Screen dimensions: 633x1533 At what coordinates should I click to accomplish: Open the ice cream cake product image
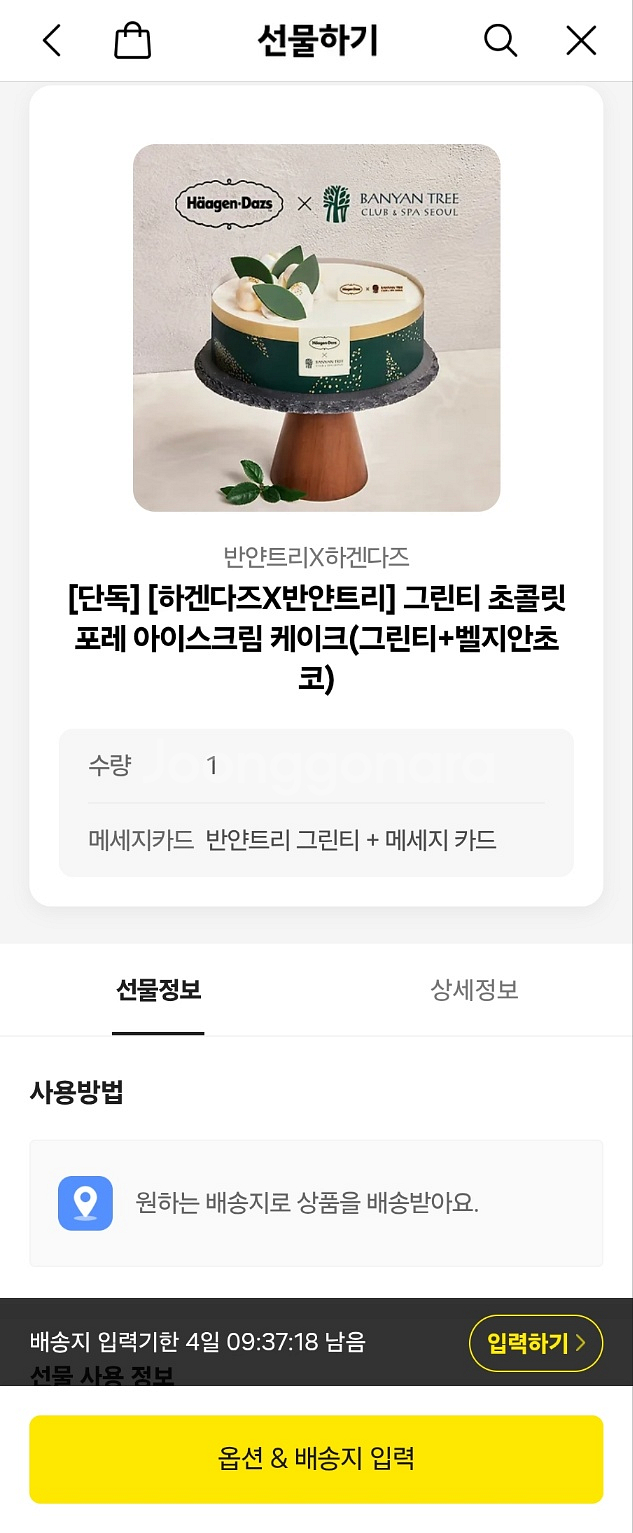(x=316, y=328)
